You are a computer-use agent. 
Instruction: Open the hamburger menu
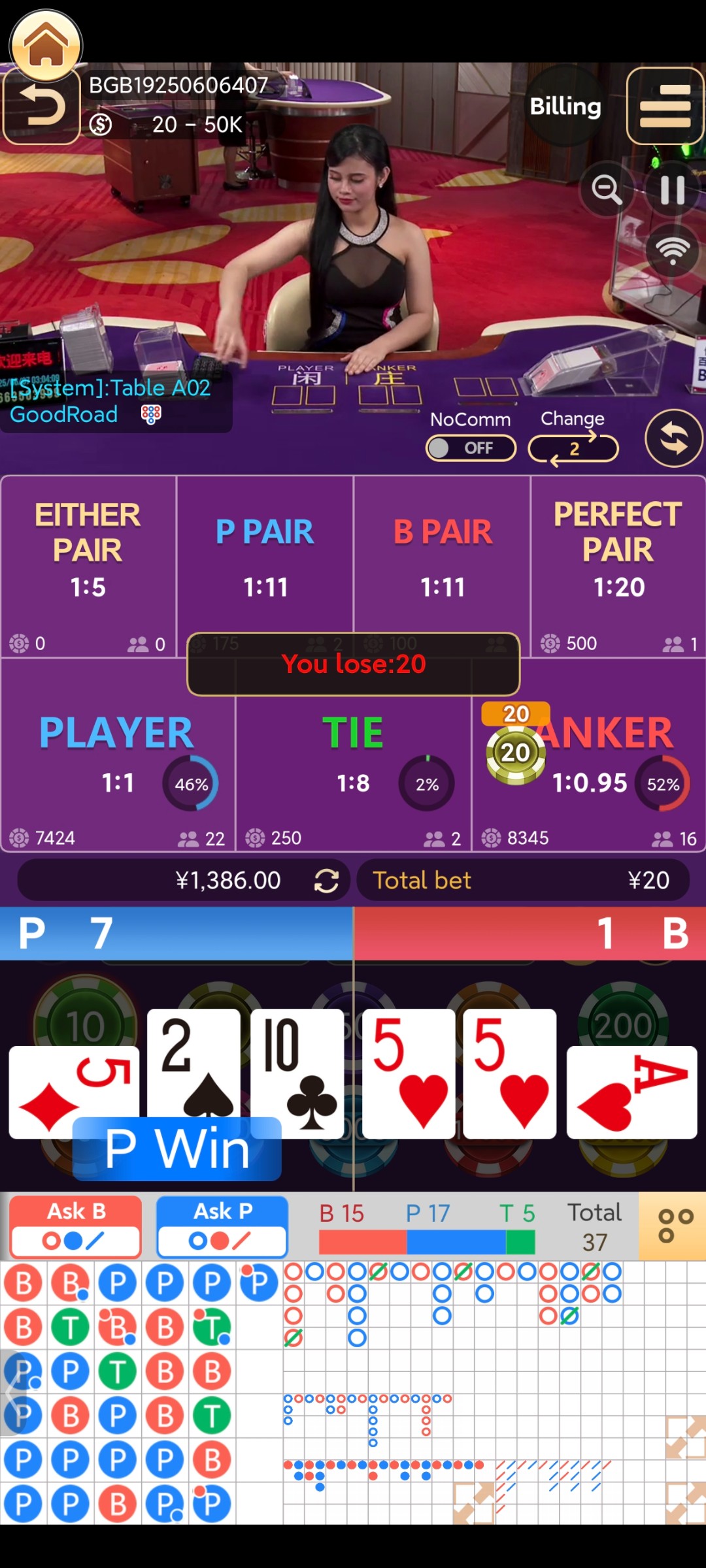pos(664,106)
